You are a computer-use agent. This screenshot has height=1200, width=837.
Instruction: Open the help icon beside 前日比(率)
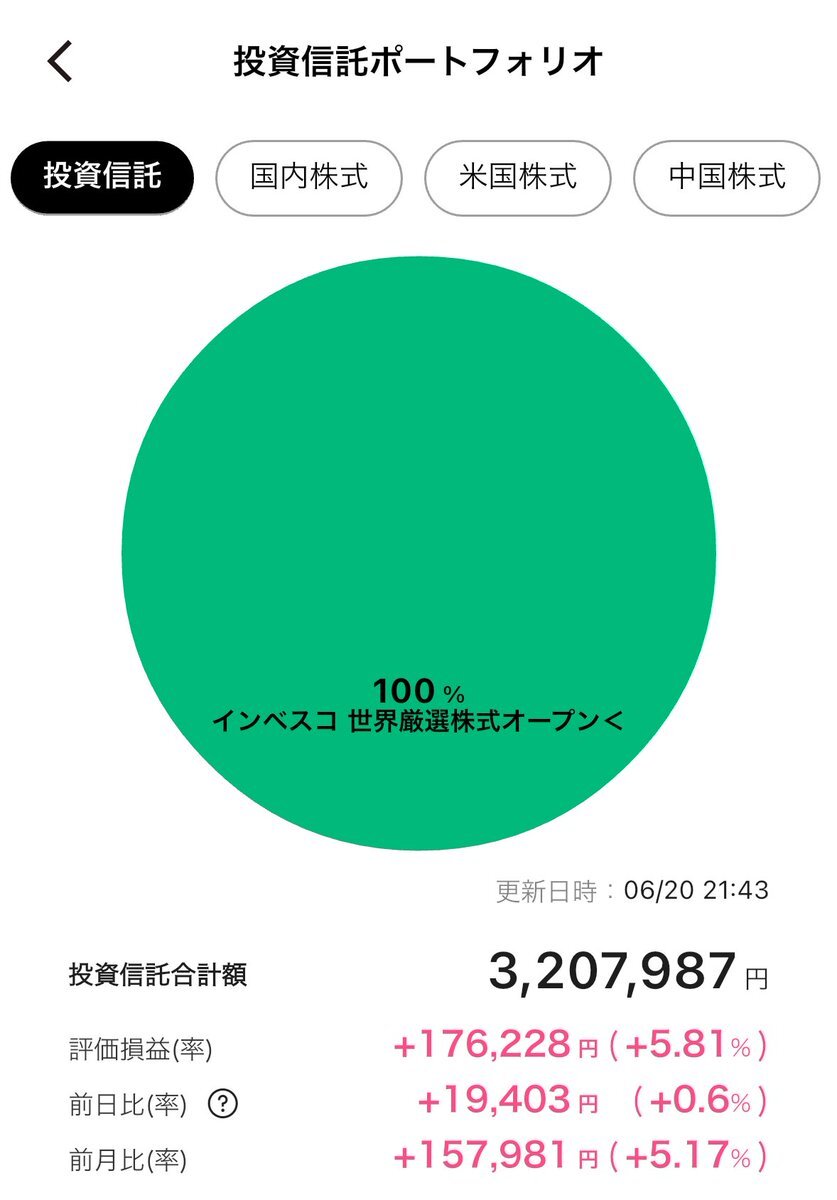tap(224, 1103)
